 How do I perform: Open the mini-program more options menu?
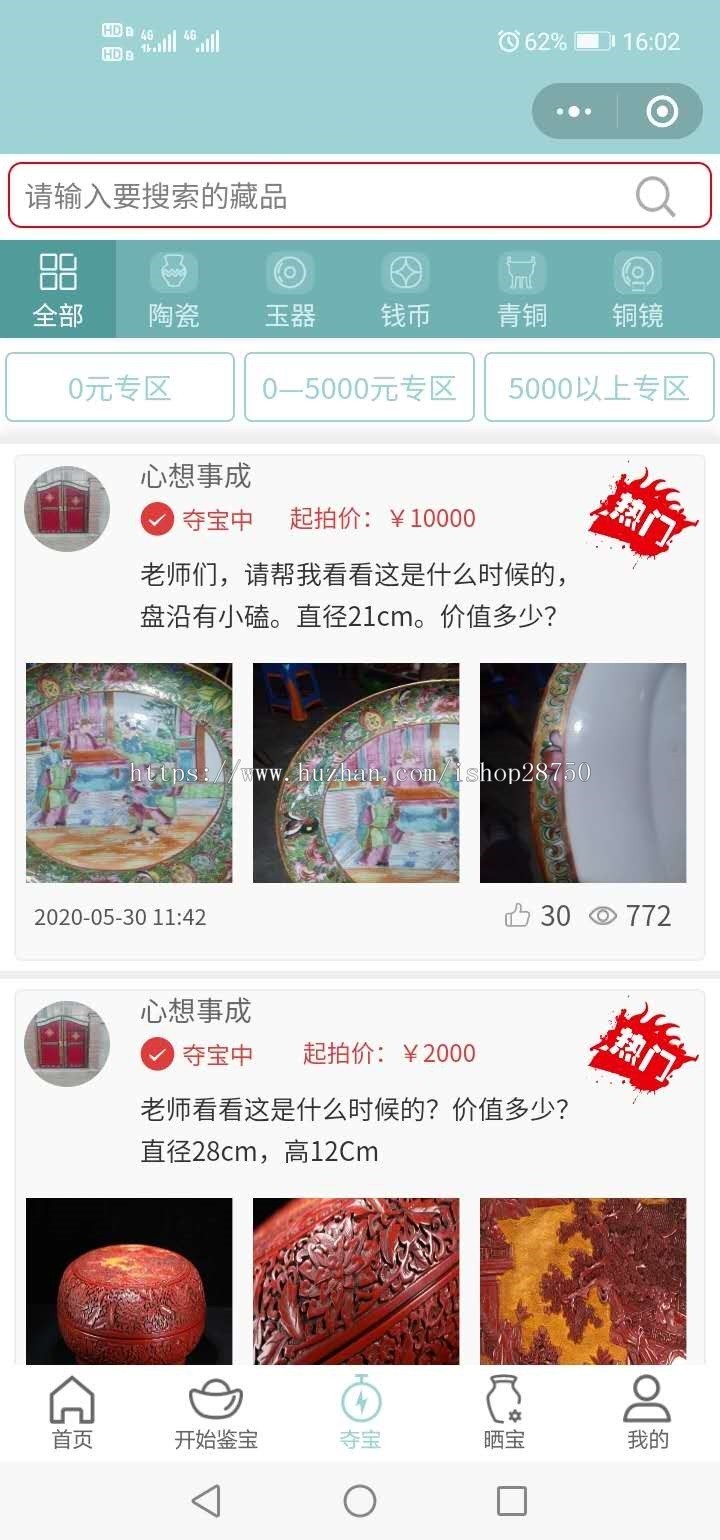(x=575, y=111)
